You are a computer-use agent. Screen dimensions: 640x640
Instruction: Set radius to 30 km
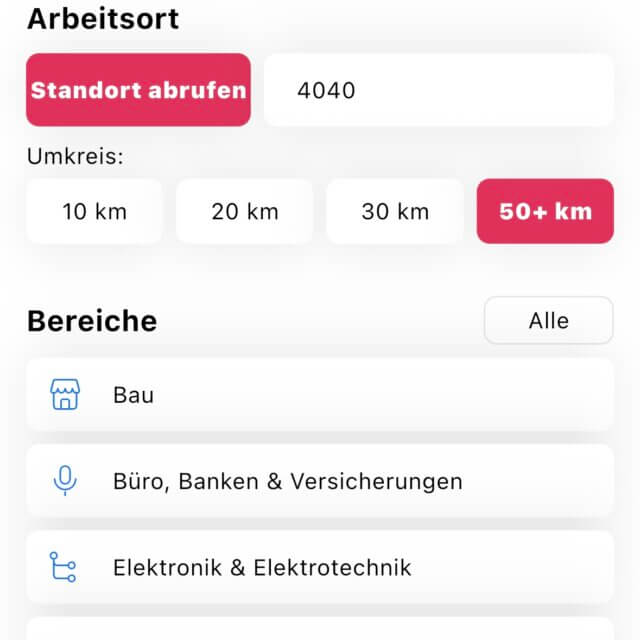(x=395, y=211)
